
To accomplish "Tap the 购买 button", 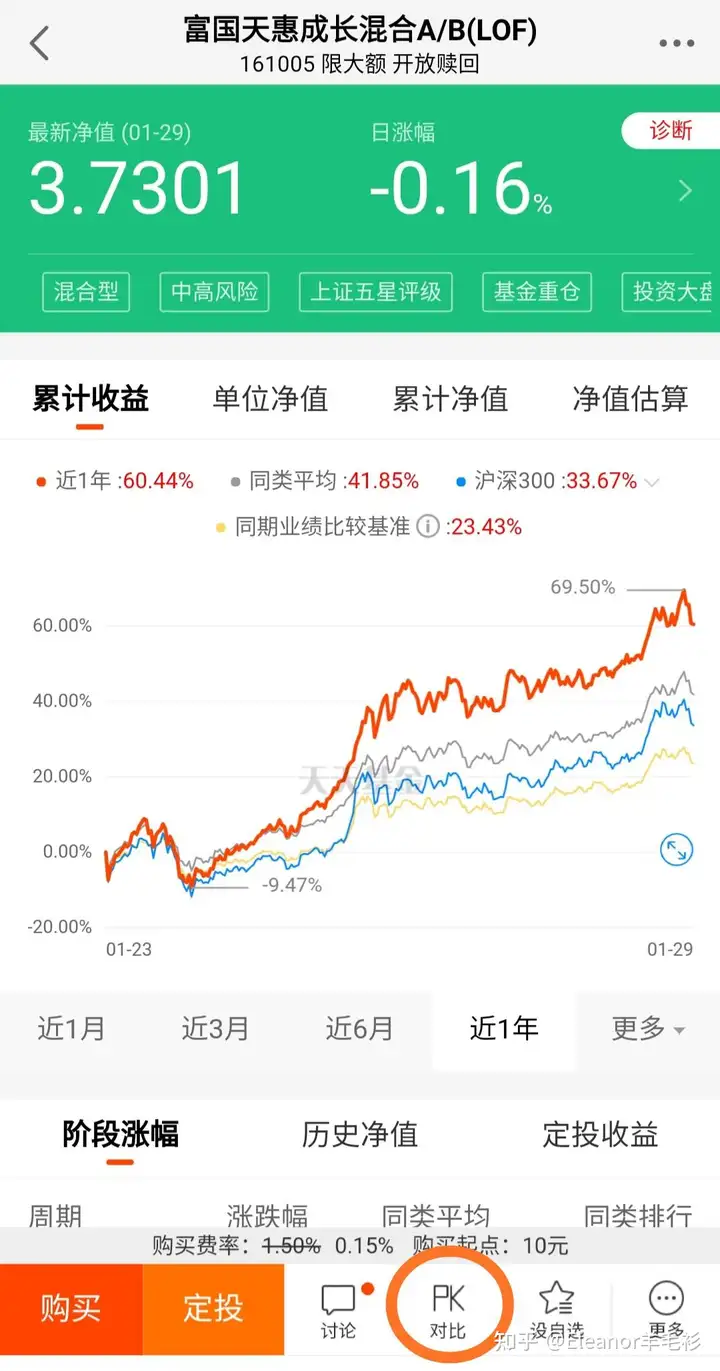I will pos(71,1308).
